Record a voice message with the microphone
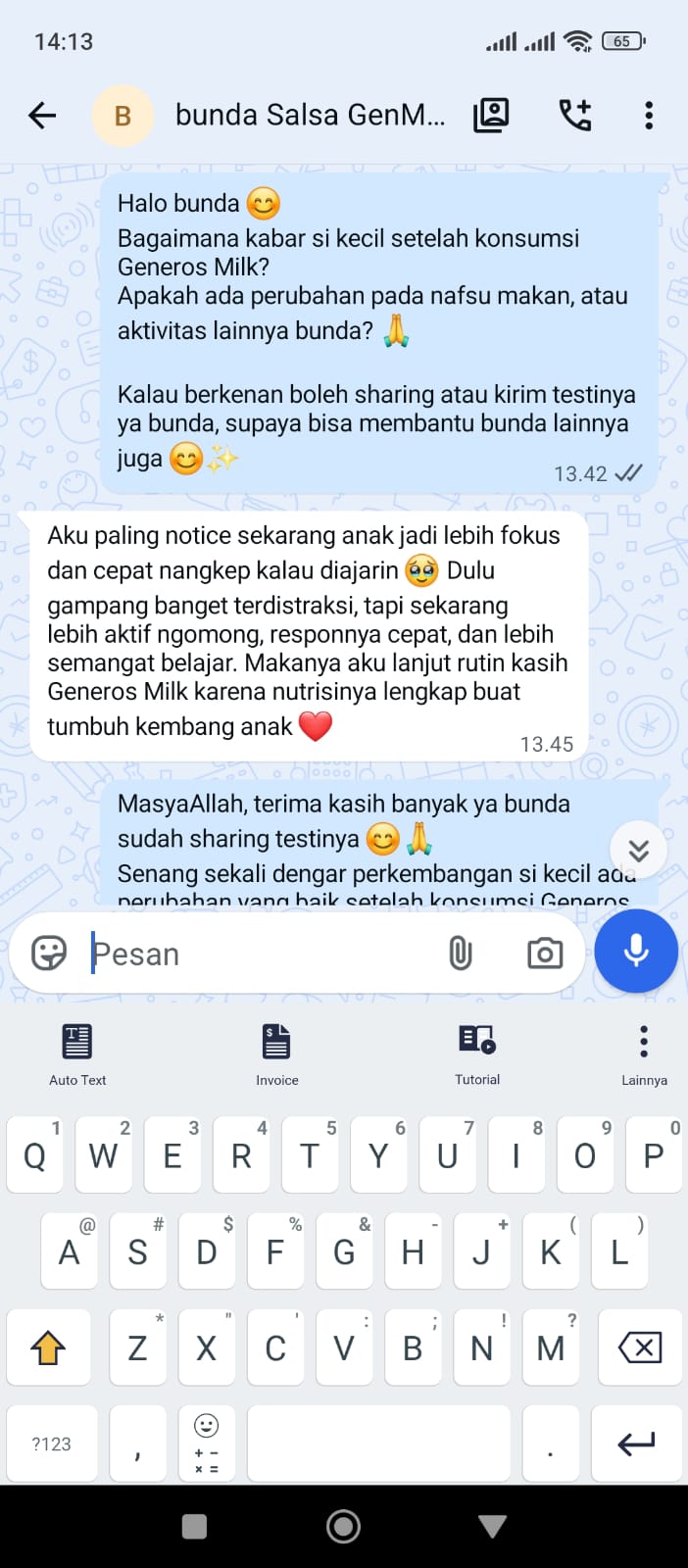688x1568 pixels. coord(636,952)
